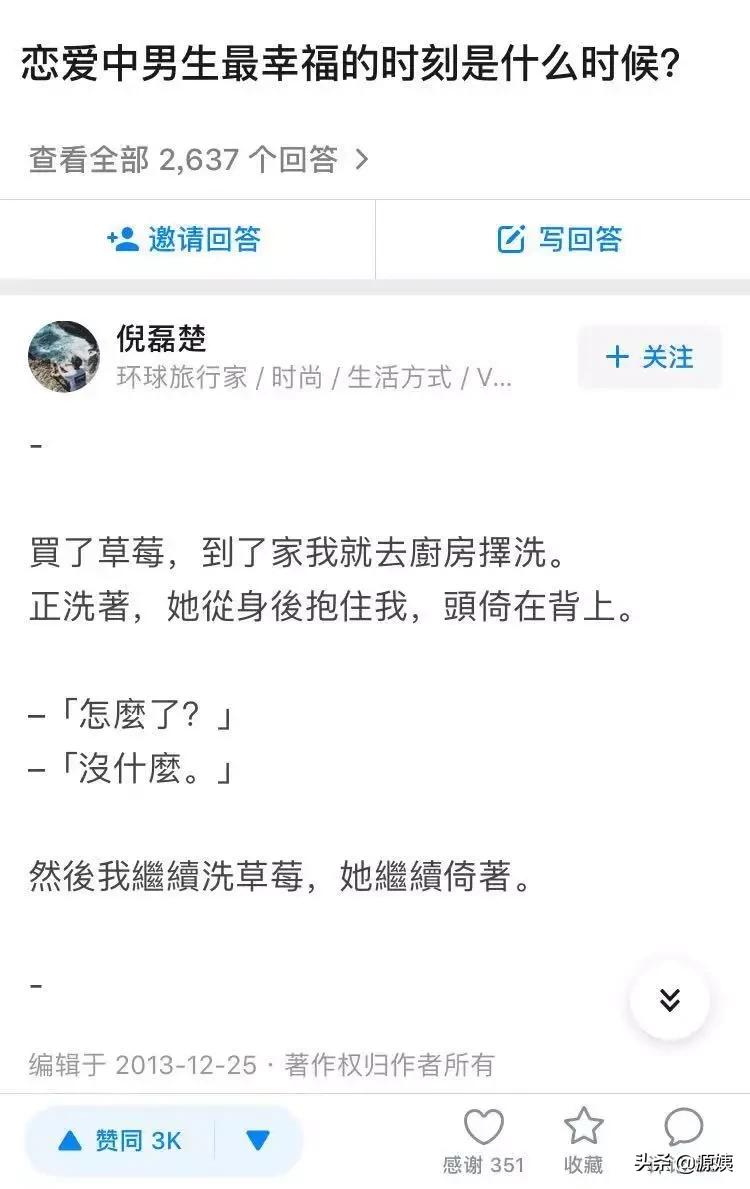Click the blue downvote triangle
The height and width of the screenshot is (1189, 750).
point(257,1138)
